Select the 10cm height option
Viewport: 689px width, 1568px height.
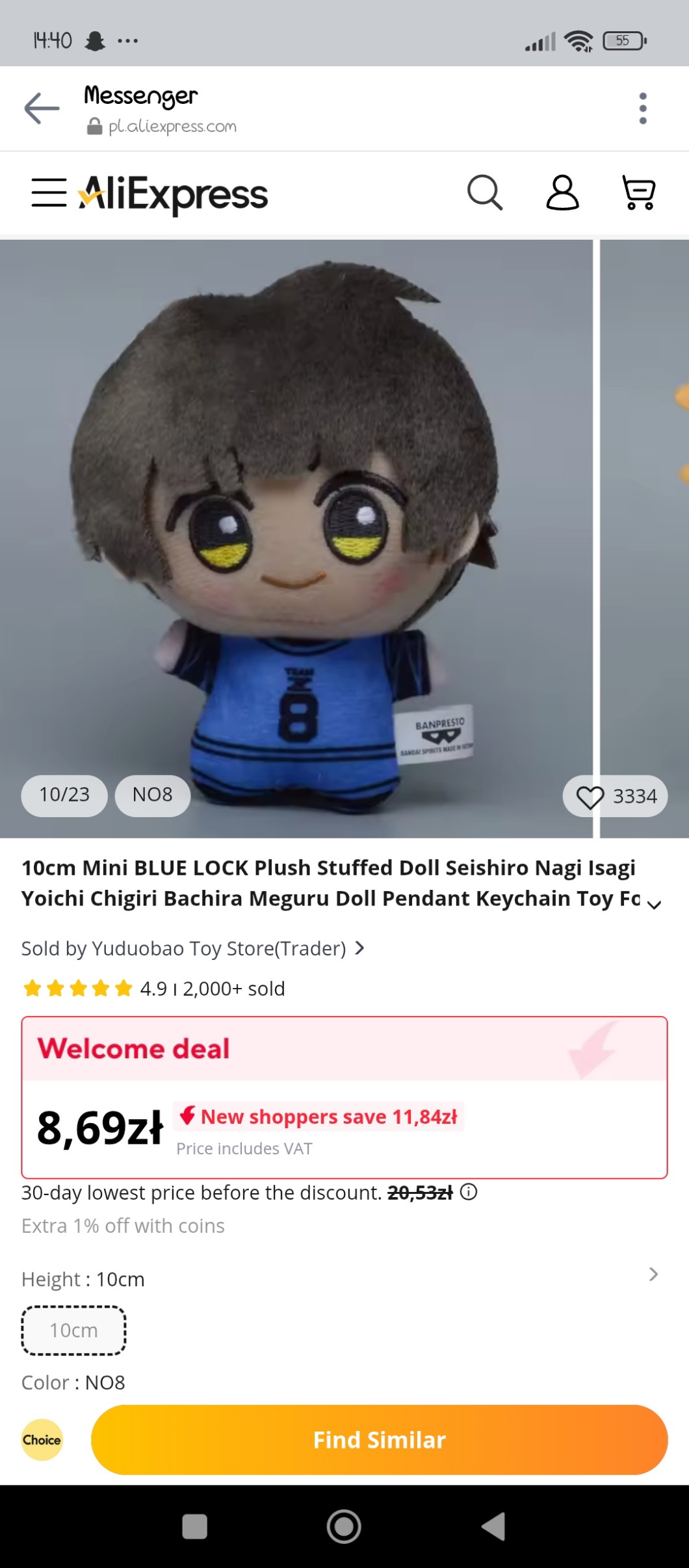[x=74, y=1330]
